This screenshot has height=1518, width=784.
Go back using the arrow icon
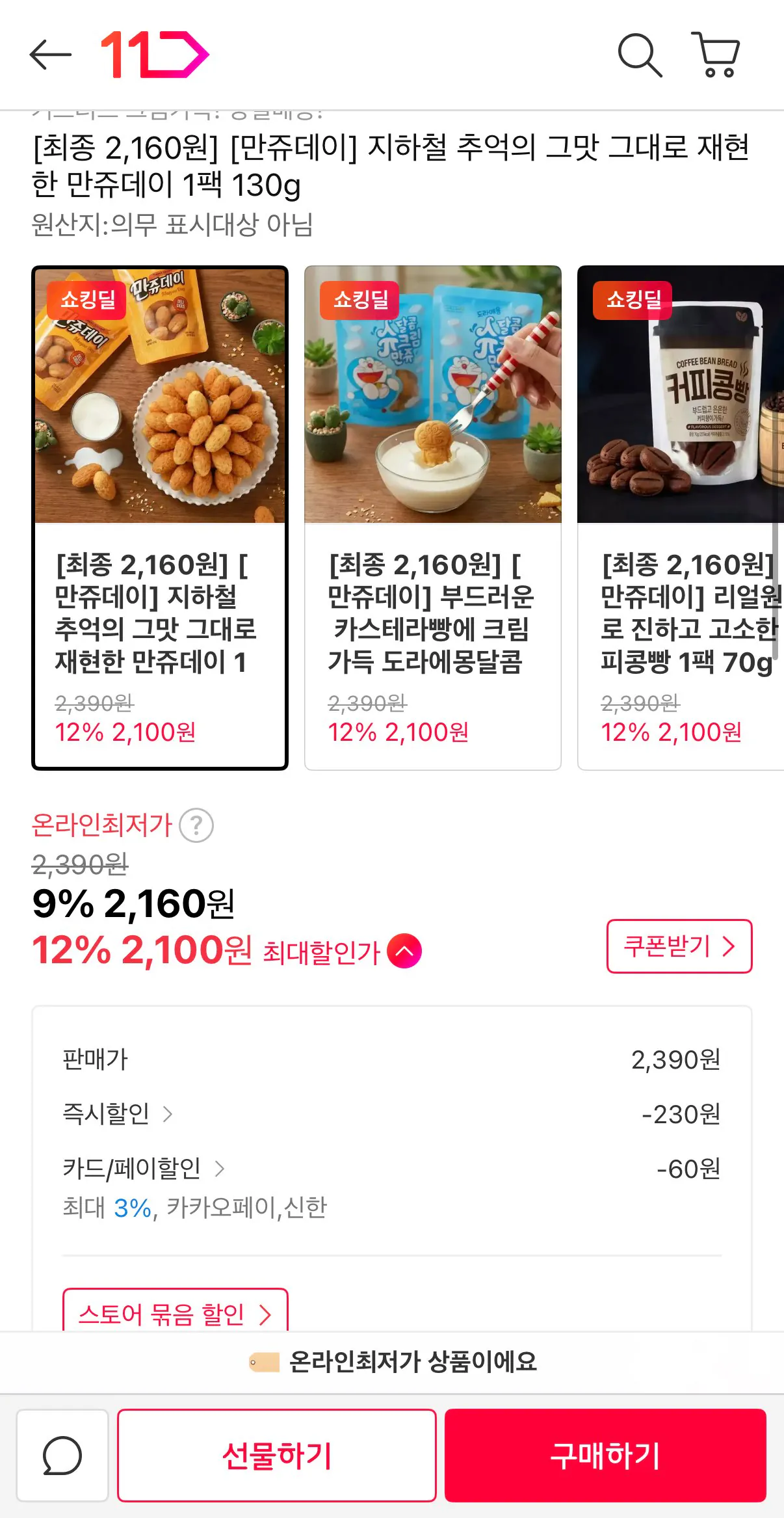(x=50, y=55)
